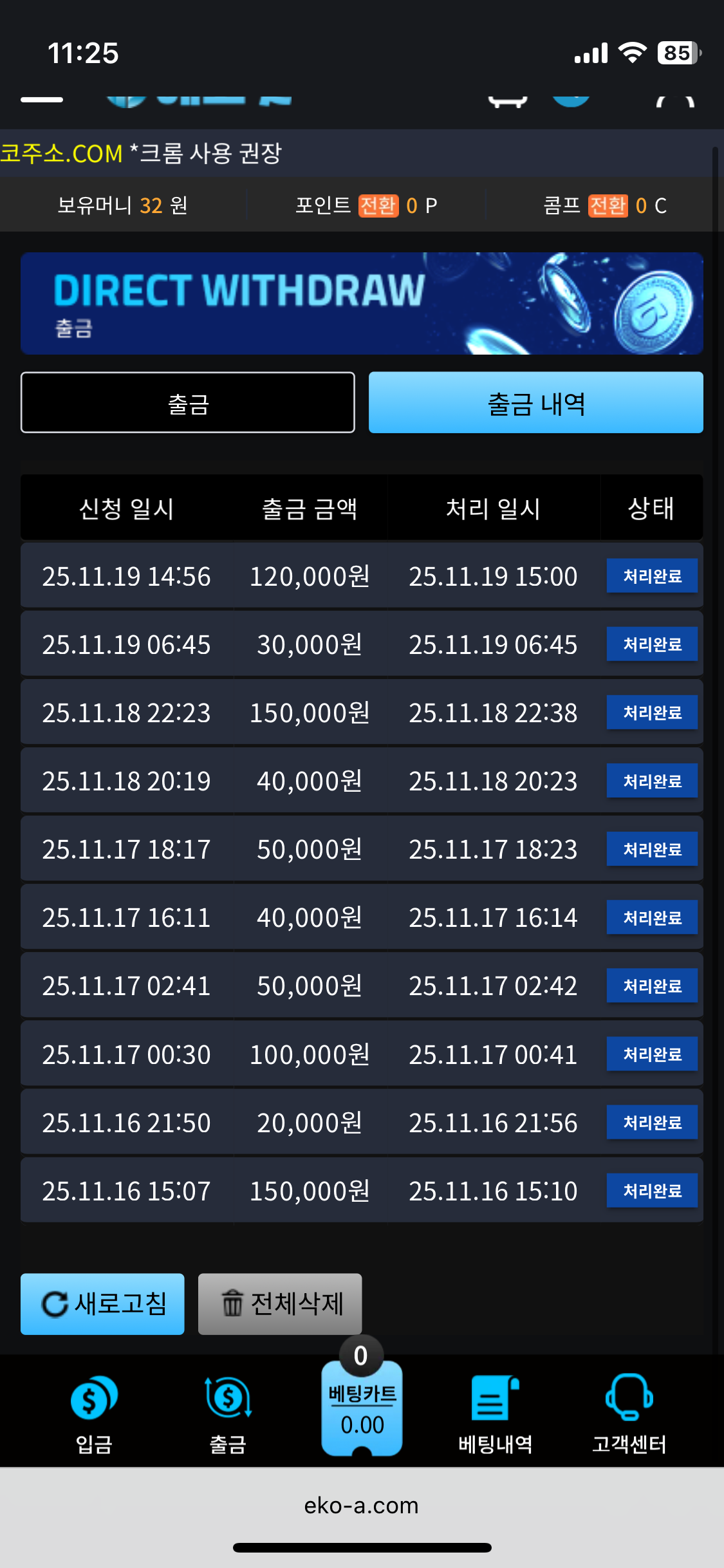The height and width of the screenshot is (1568, 724).
Task: Delete all history with 전체삭제
Action: (x=280, y=1304)
